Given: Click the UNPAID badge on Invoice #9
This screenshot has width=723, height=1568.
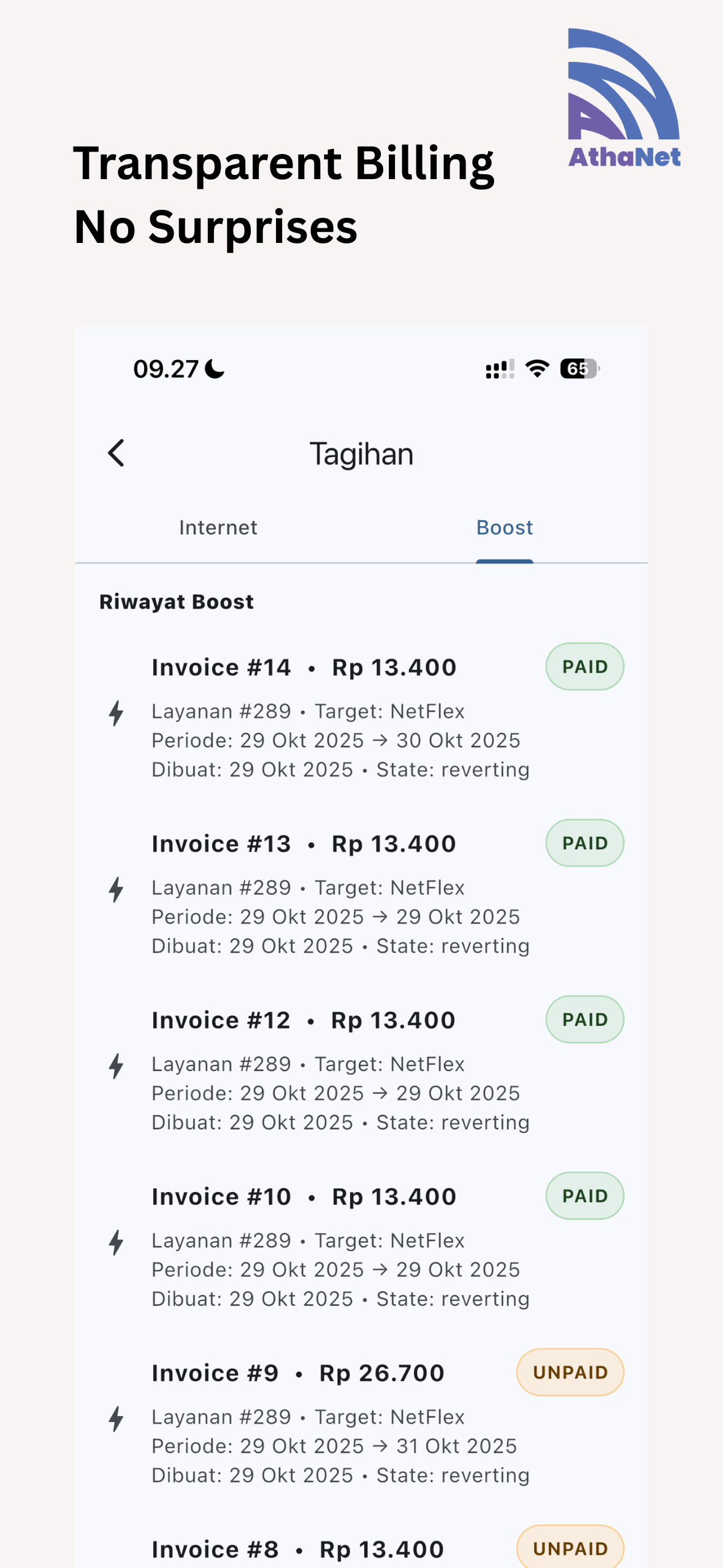Looking at the screenshot, I should [569, 1372].
